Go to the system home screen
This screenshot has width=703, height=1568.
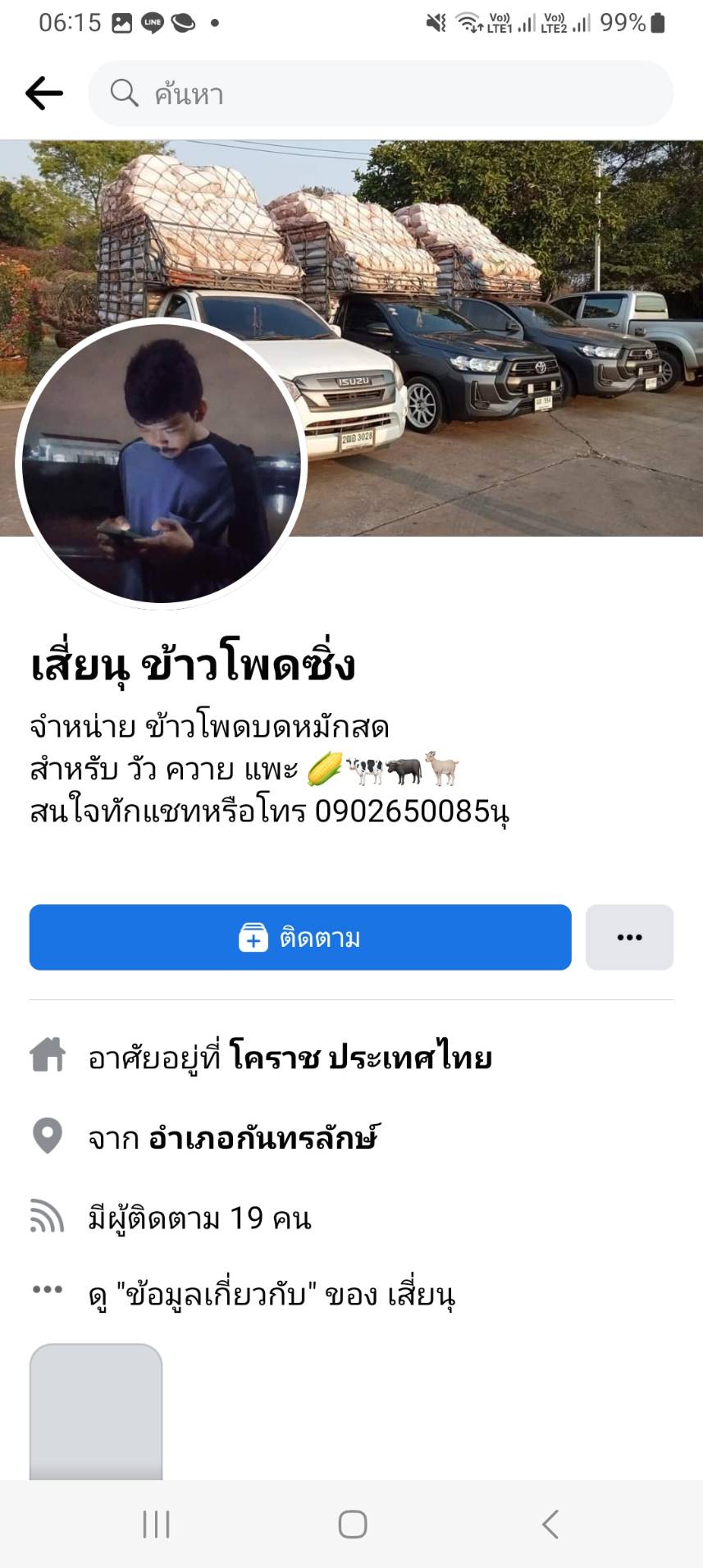(x=352, y=1525)
